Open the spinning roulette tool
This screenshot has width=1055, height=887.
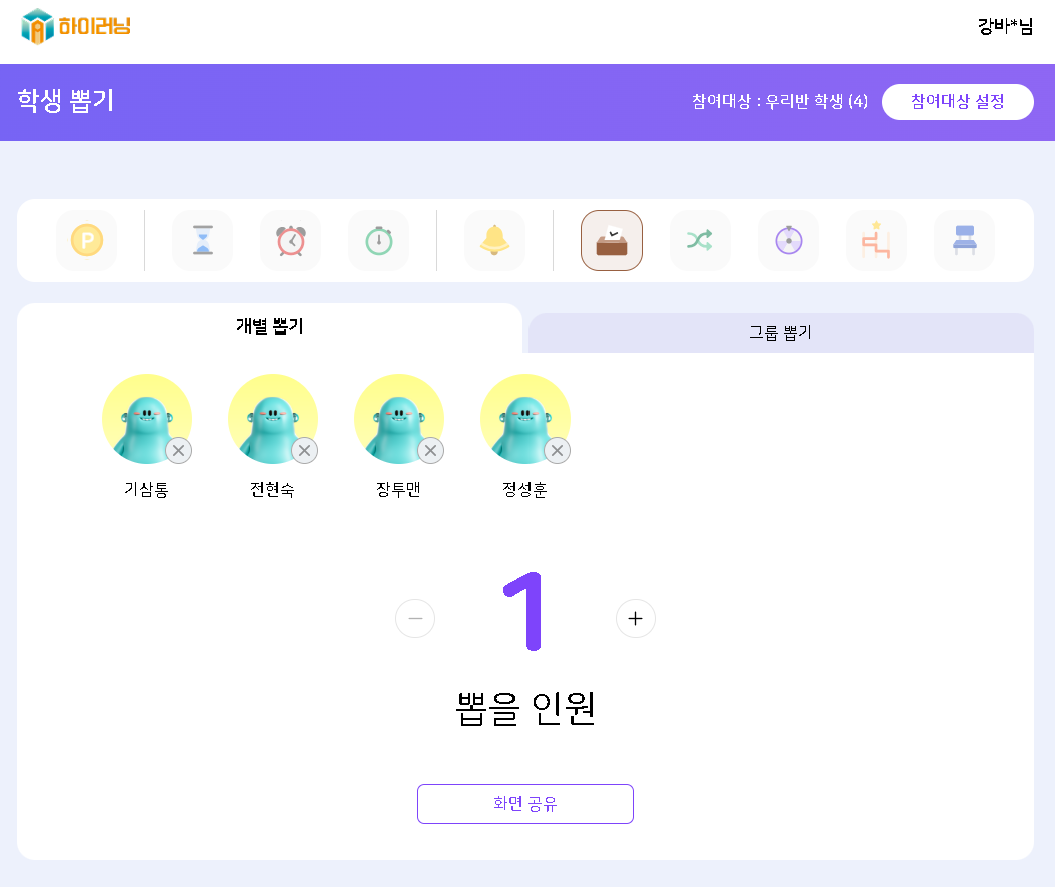788,241
